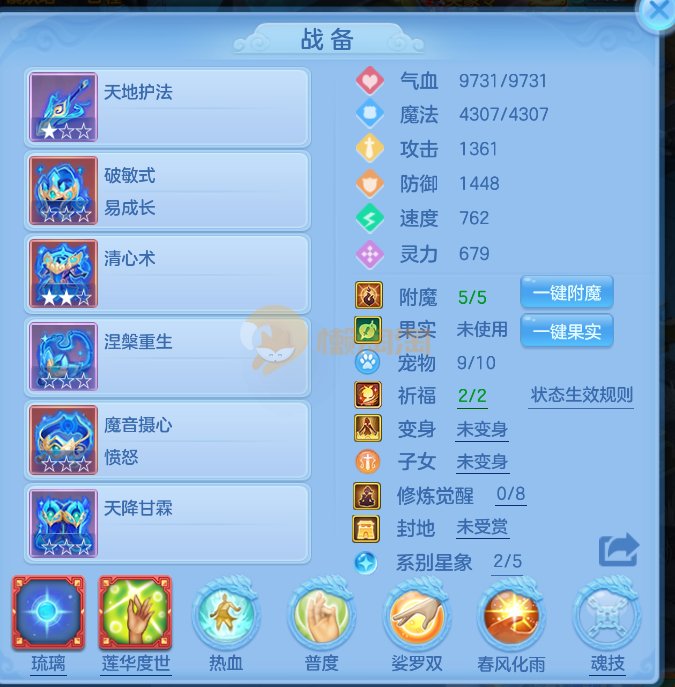Open 修炼觉醒 progress 0/8
This screenshot has height=687, width=675.
510,495
